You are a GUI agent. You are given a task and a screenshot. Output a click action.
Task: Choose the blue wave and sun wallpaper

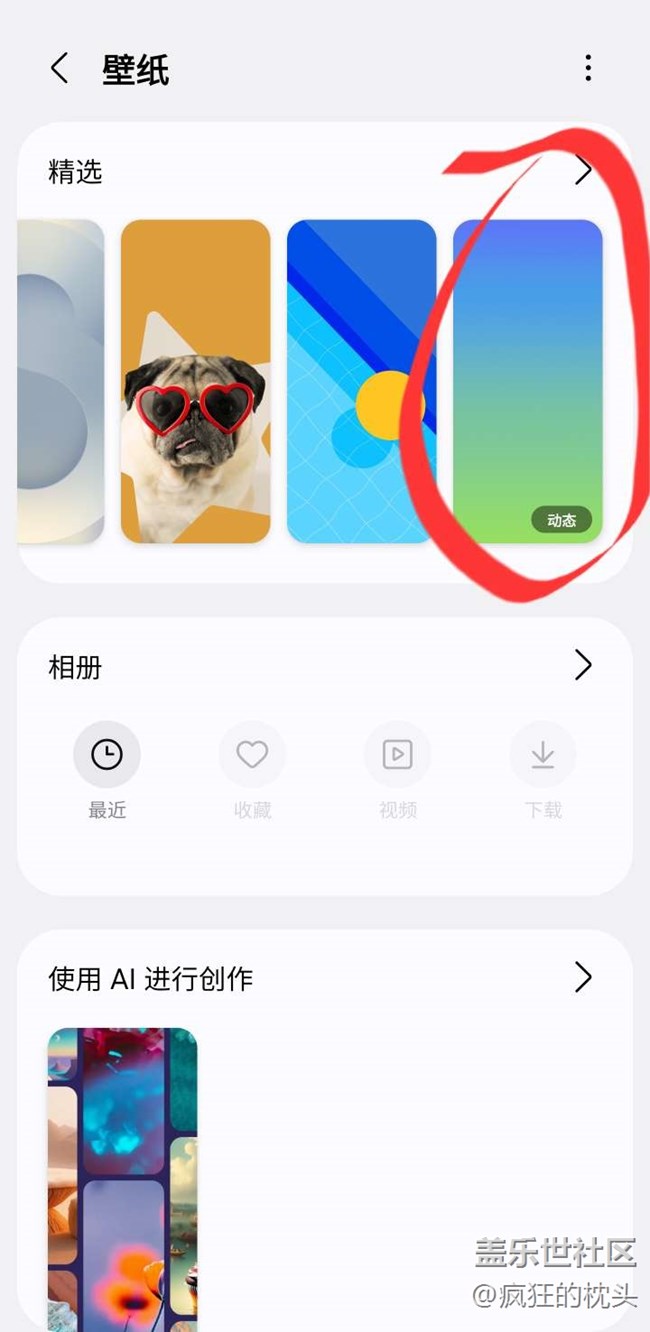coord(361,382)
